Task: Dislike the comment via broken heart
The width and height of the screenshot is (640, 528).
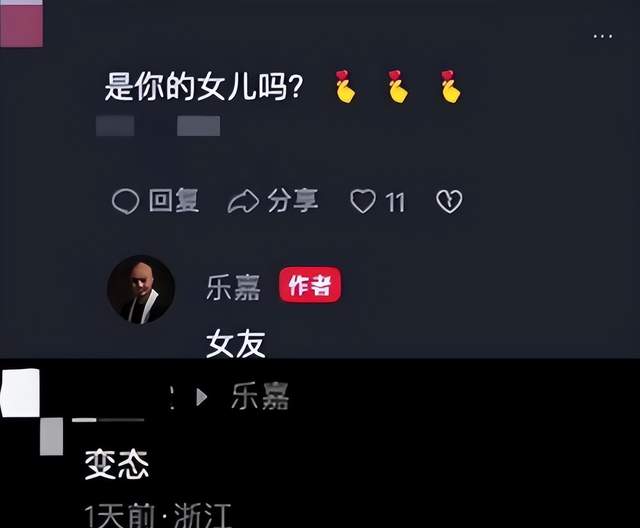Action: (448, 202)
